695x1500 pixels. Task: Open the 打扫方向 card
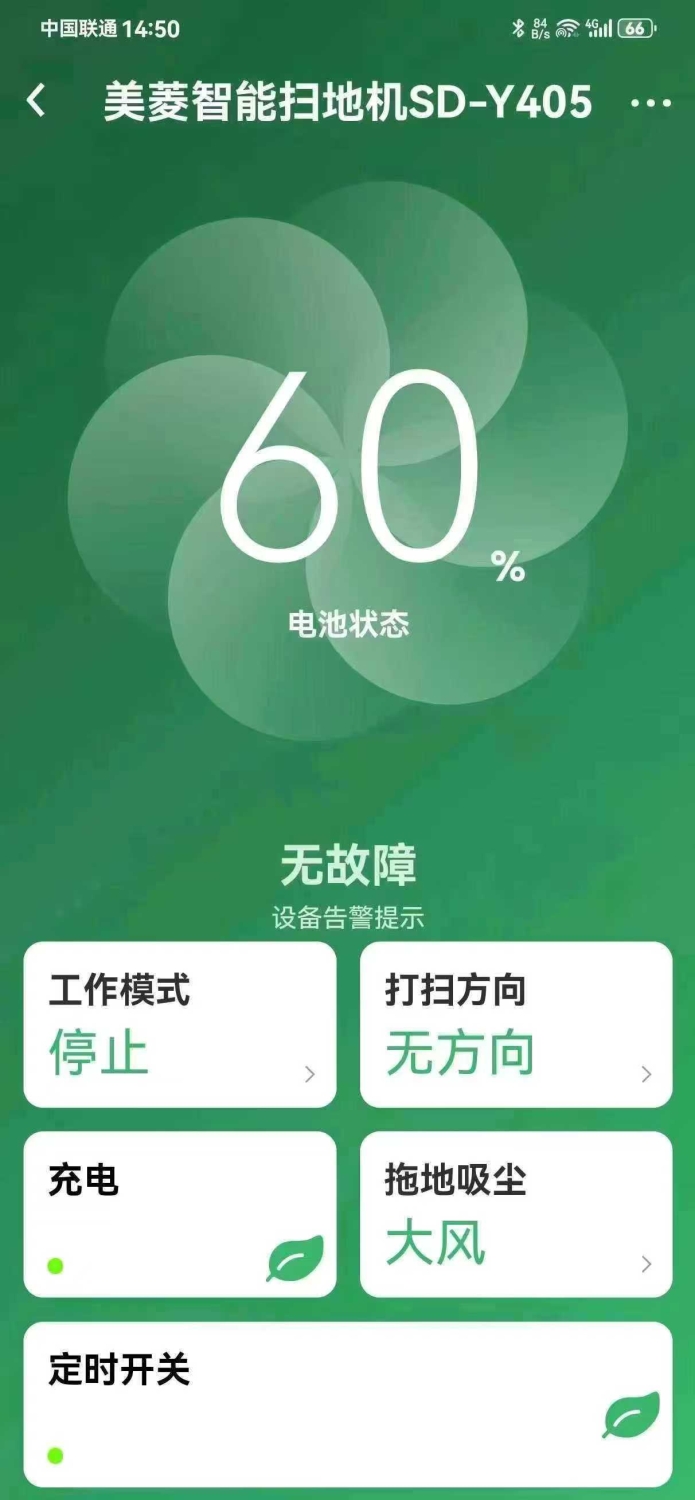(516, 1025)
